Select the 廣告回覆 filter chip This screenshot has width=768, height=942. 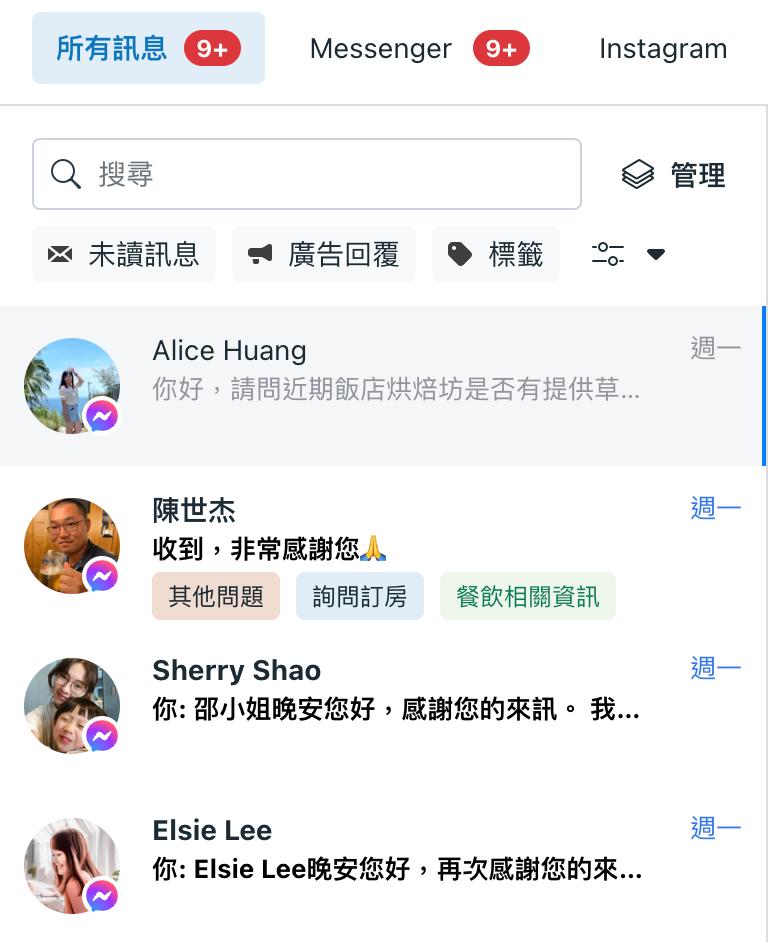[324, 254]
